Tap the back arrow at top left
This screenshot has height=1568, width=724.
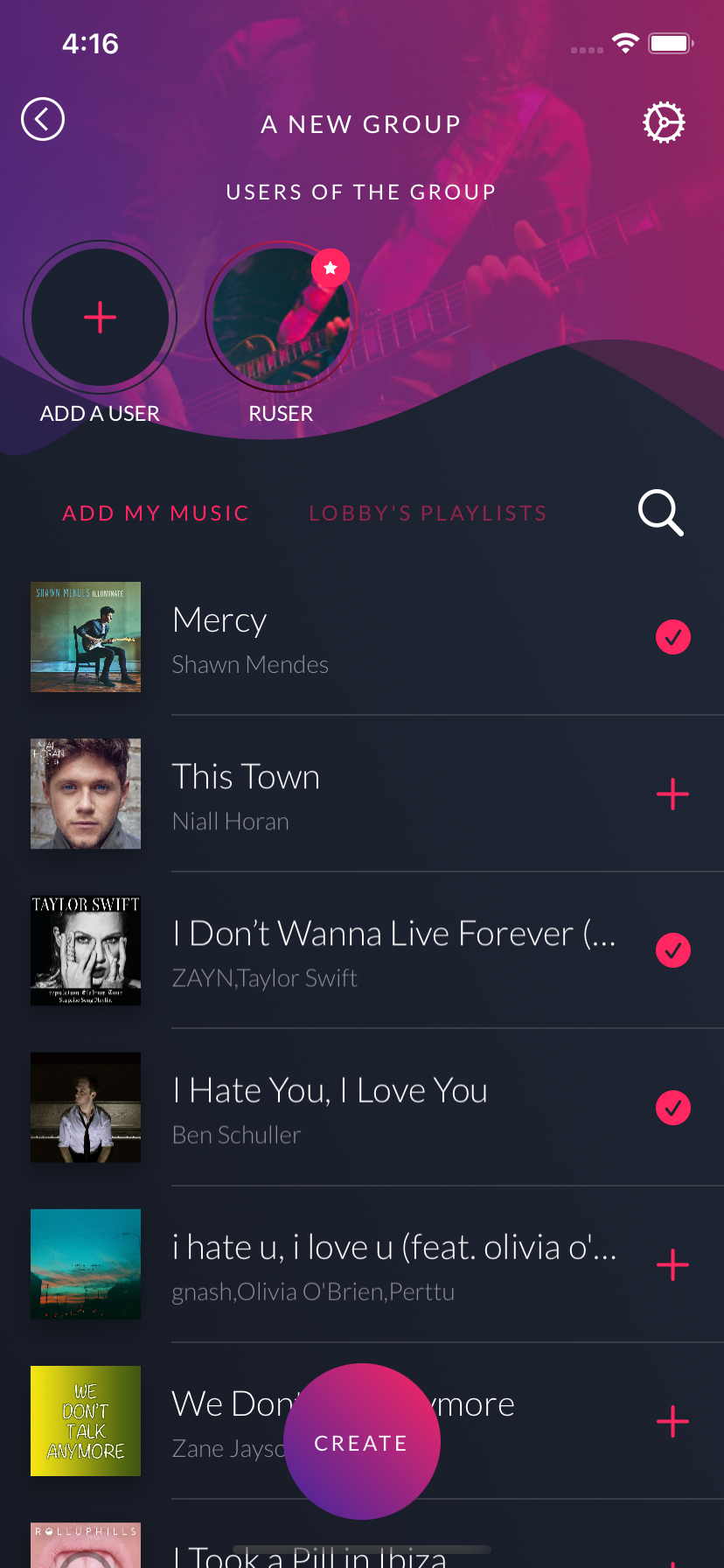(42, 119)
